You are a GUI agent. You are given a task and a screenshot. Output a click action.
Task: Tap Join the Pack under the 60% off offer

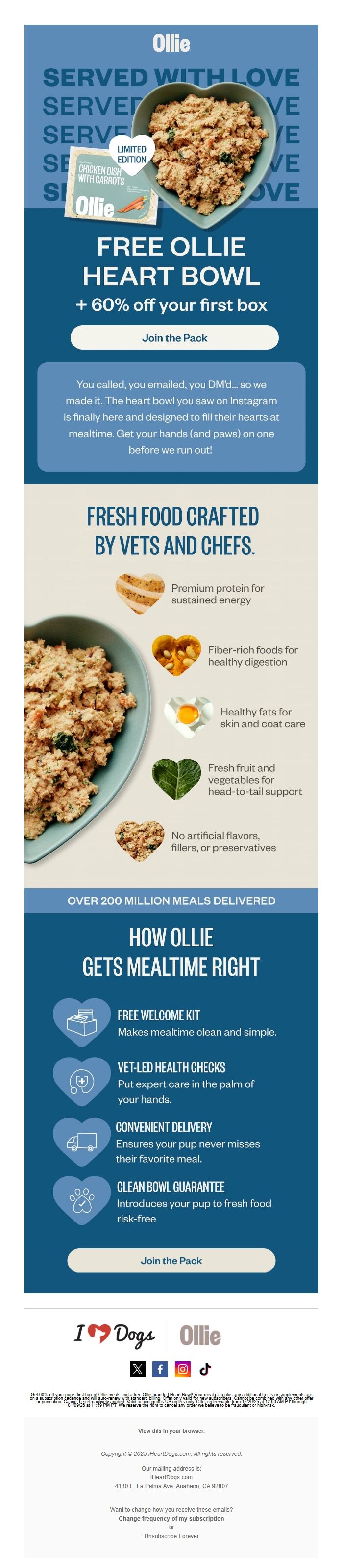click(174, 338)
